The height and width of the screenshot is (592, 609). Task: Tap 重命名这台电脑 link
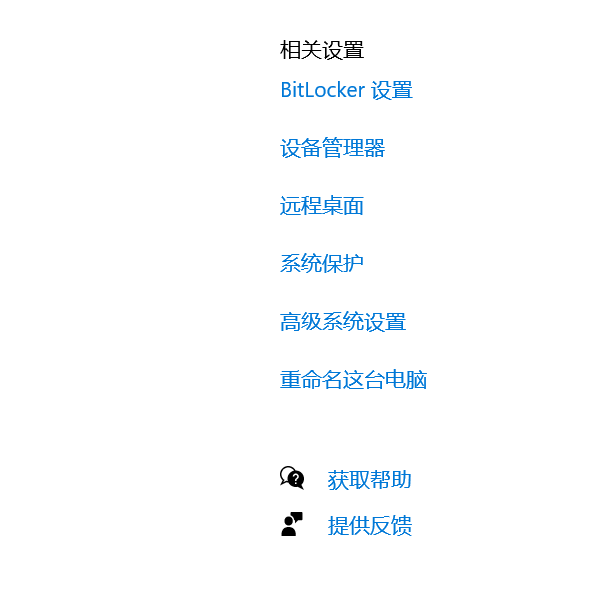[353, 381]
